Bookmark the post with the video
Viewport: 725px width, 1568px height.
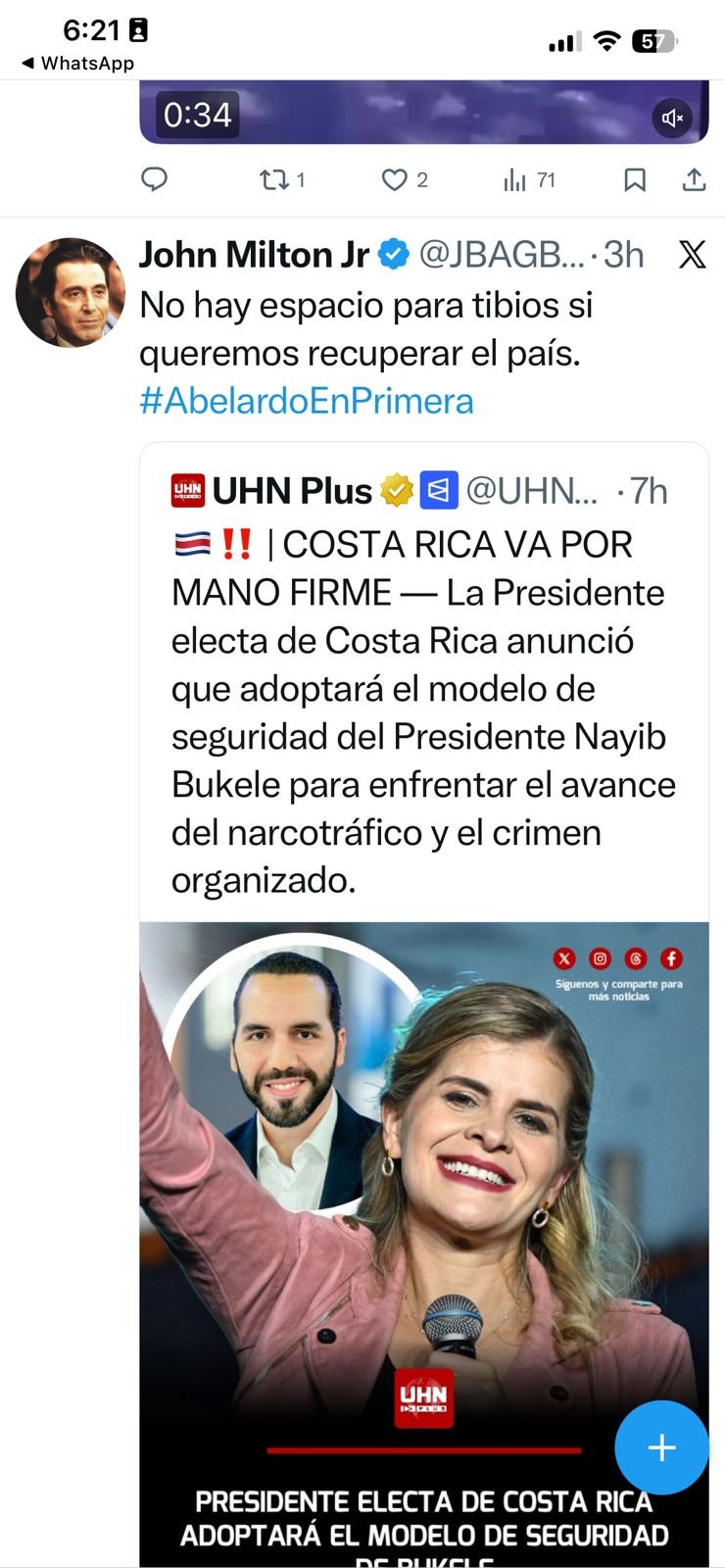pyautogui.click(x=635, y=179)
